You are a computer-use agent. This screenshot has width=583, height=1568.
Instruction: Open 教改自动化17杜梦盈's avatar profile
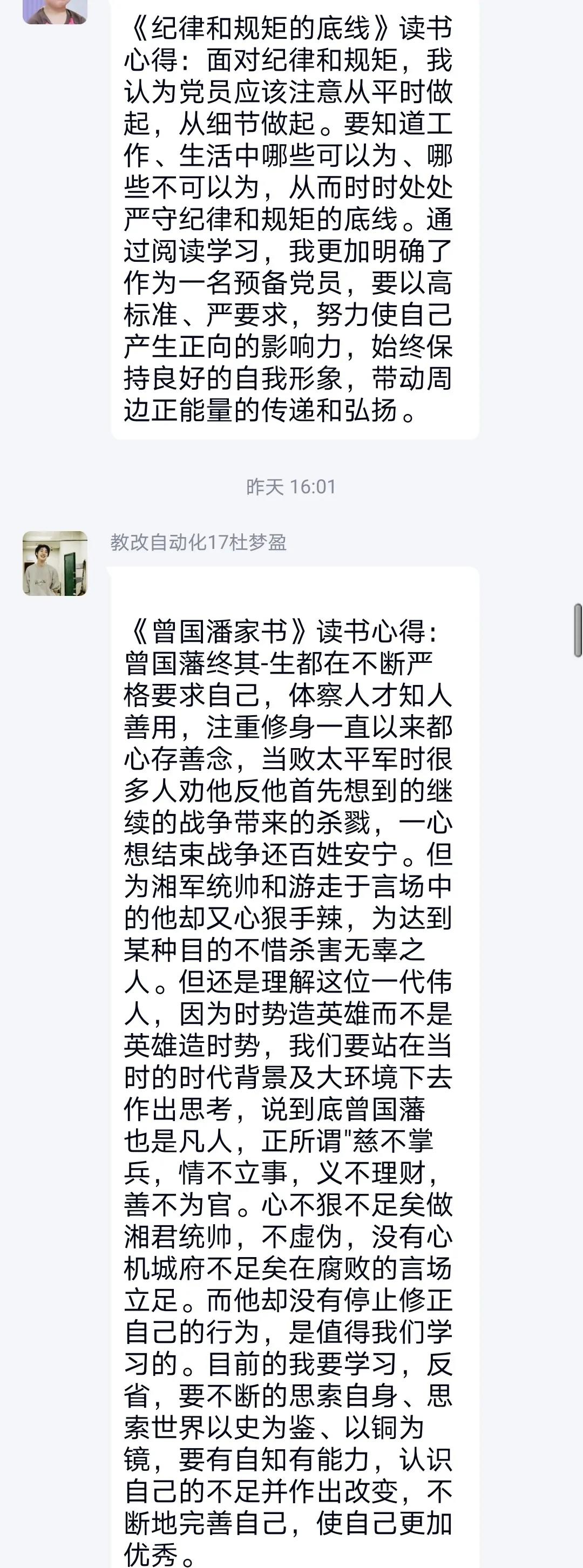tap(55, 563)
